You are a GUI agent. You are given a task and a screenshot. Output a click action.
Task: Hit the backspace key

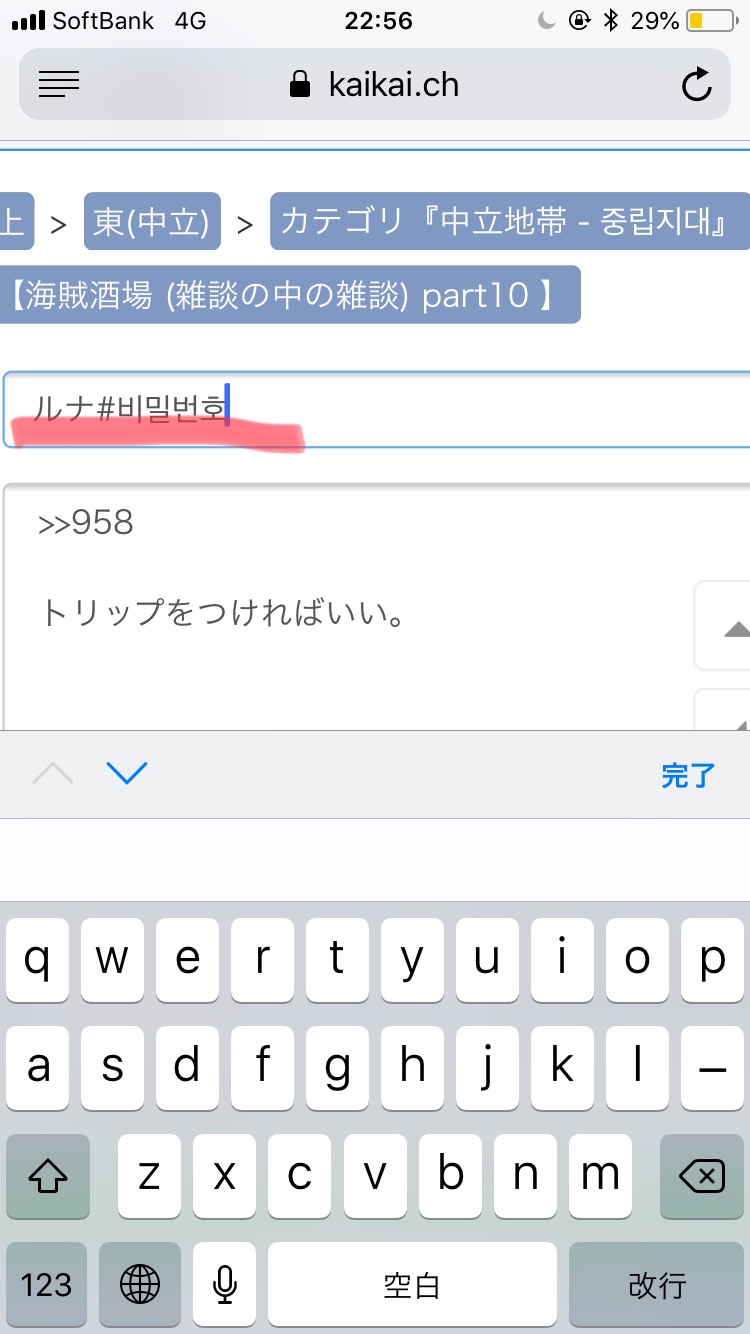(x=706, y=1177)
